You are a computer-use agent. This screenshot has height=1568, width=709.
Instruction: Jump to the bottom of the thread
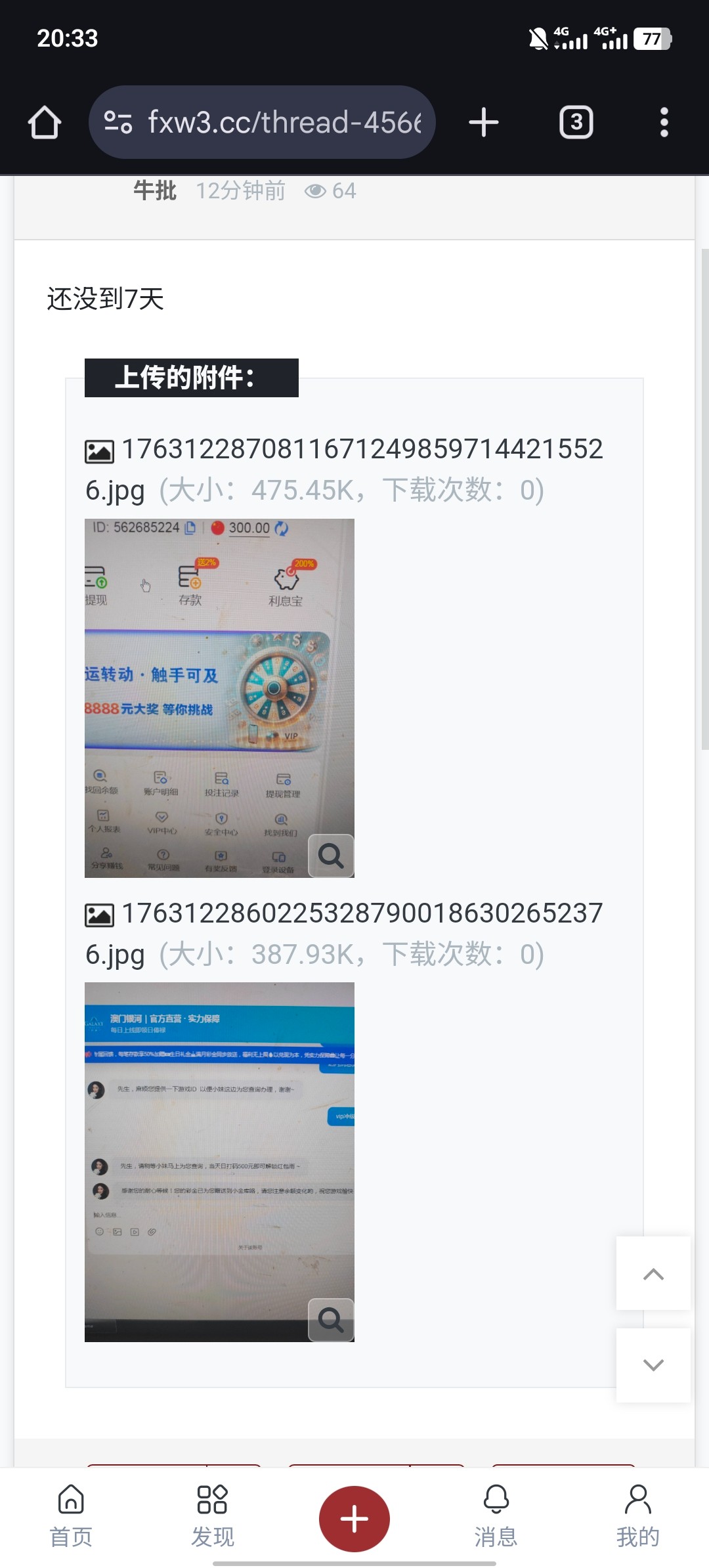pos(653,1364)
